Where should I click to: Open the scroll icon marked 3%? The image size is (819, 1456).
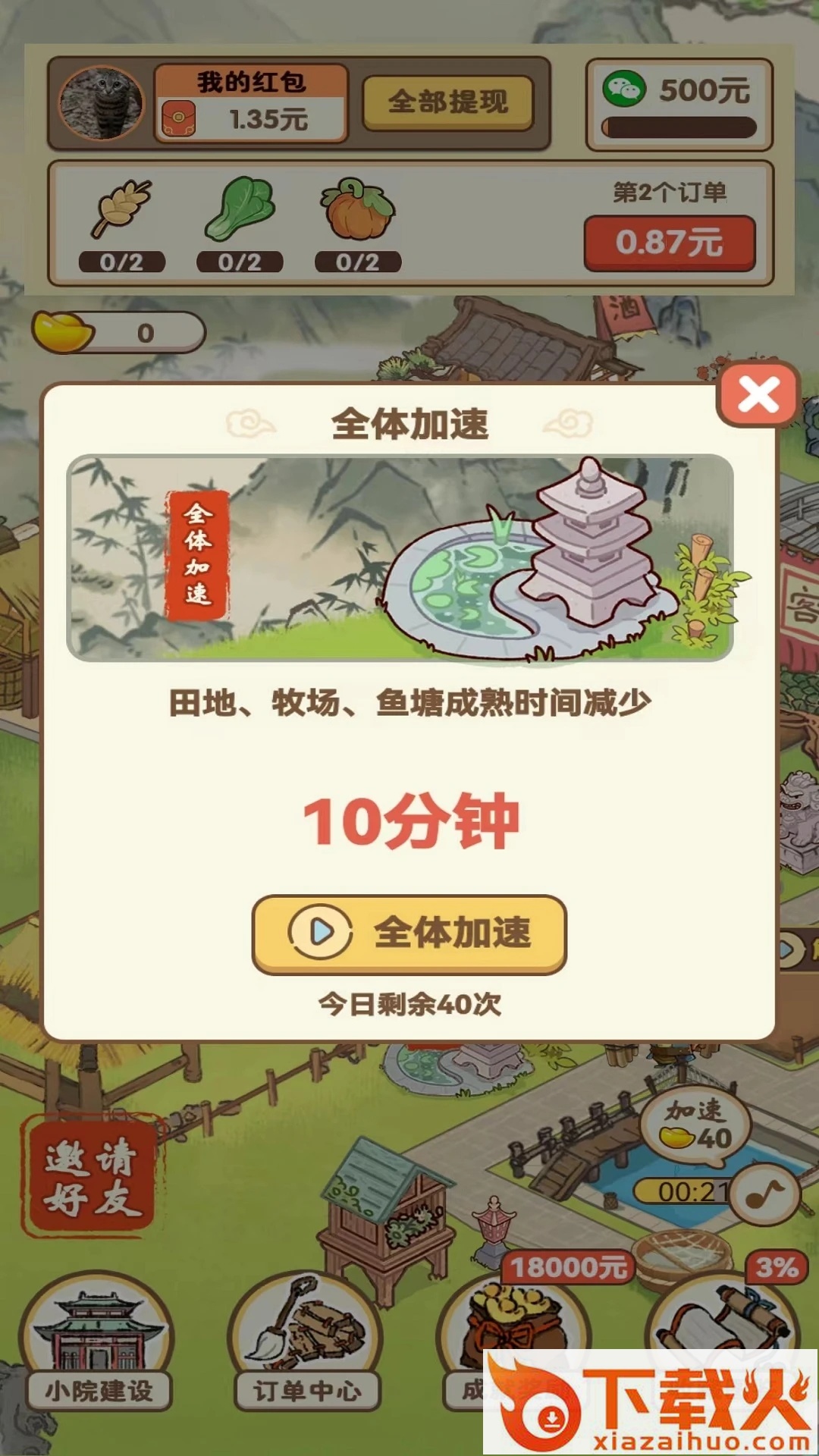[x=724, y=1319]
